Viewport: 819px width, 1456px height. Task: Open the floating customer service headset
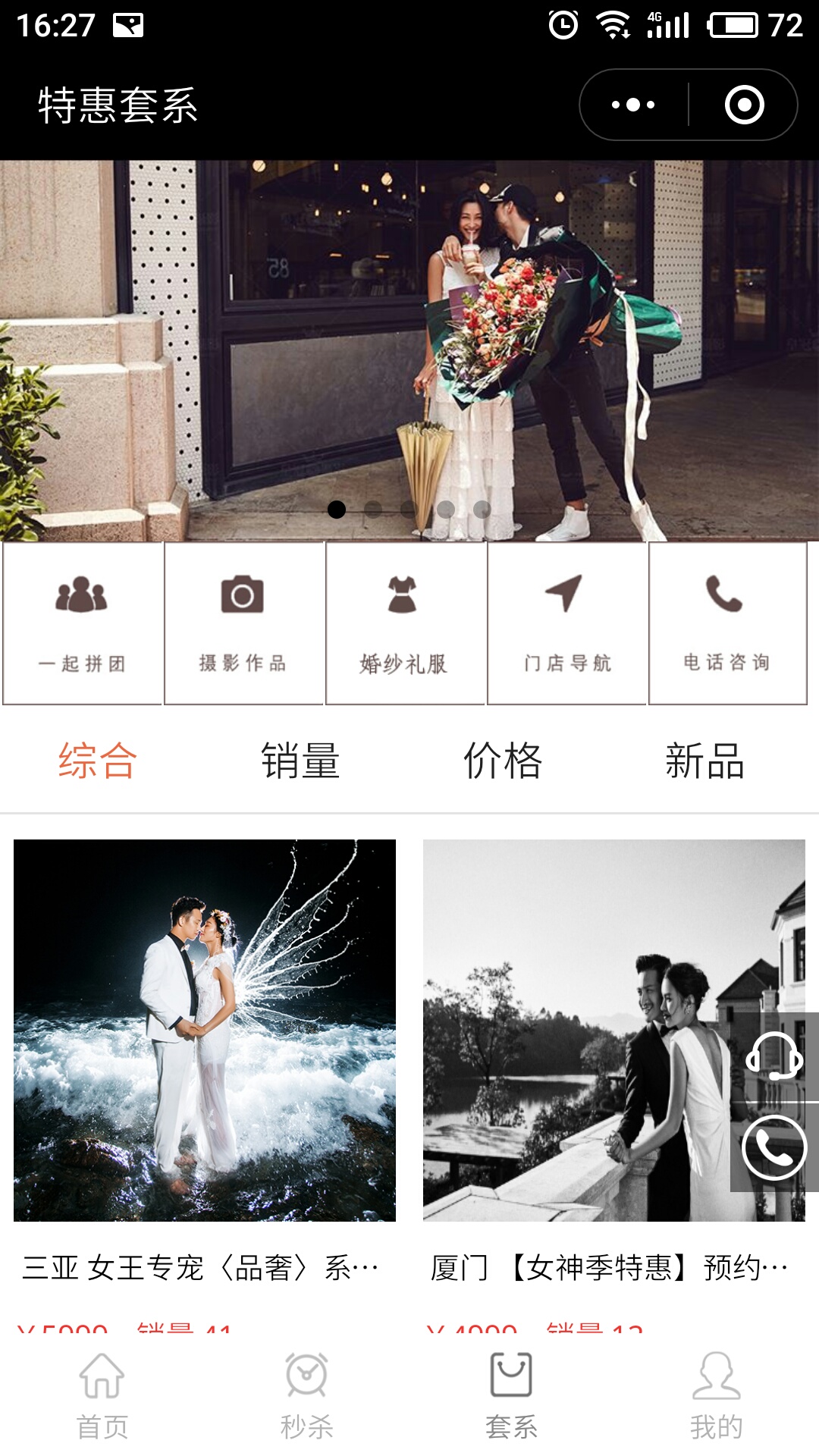coord(773,1056)
